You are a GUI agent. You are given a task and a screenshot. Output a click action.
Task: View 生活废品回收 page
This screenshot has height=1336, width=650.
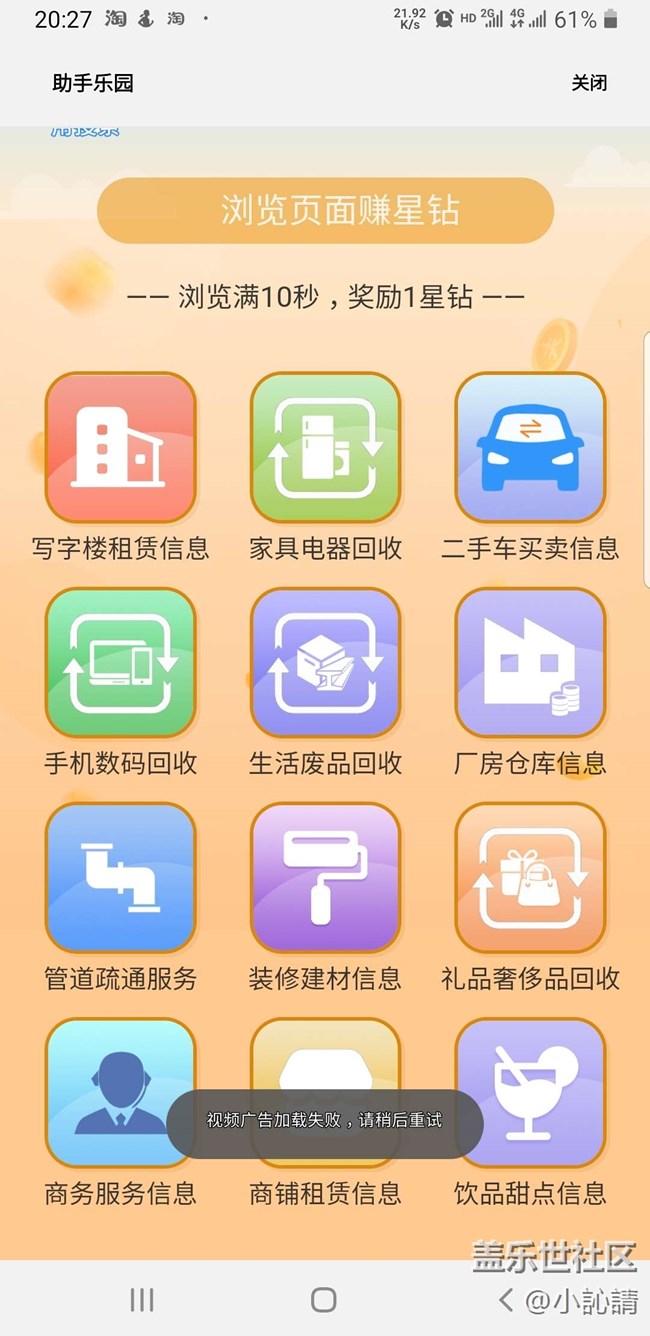[x=325, y=663]
